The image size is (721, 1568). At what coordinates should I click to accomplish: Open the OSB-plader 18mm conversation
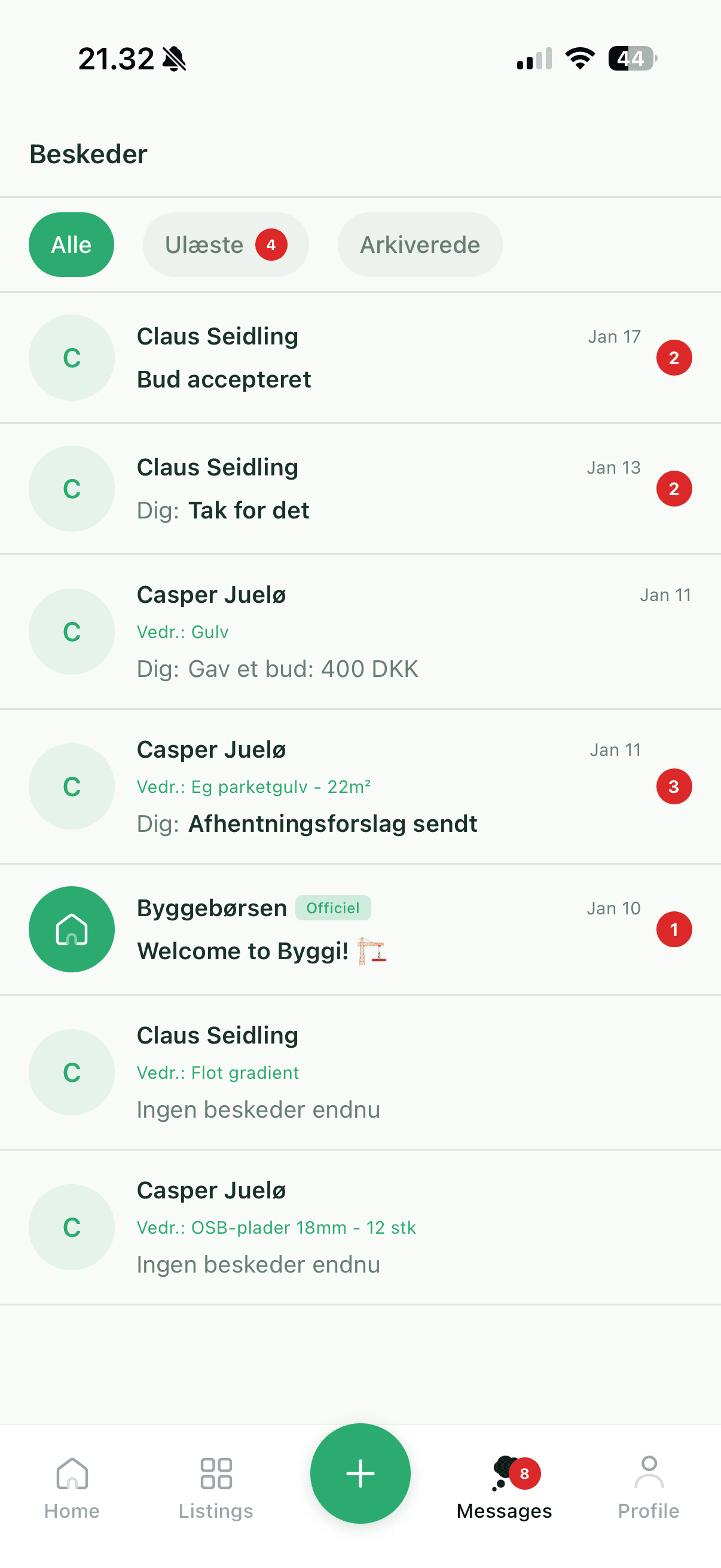click(x=360, y=1227)
